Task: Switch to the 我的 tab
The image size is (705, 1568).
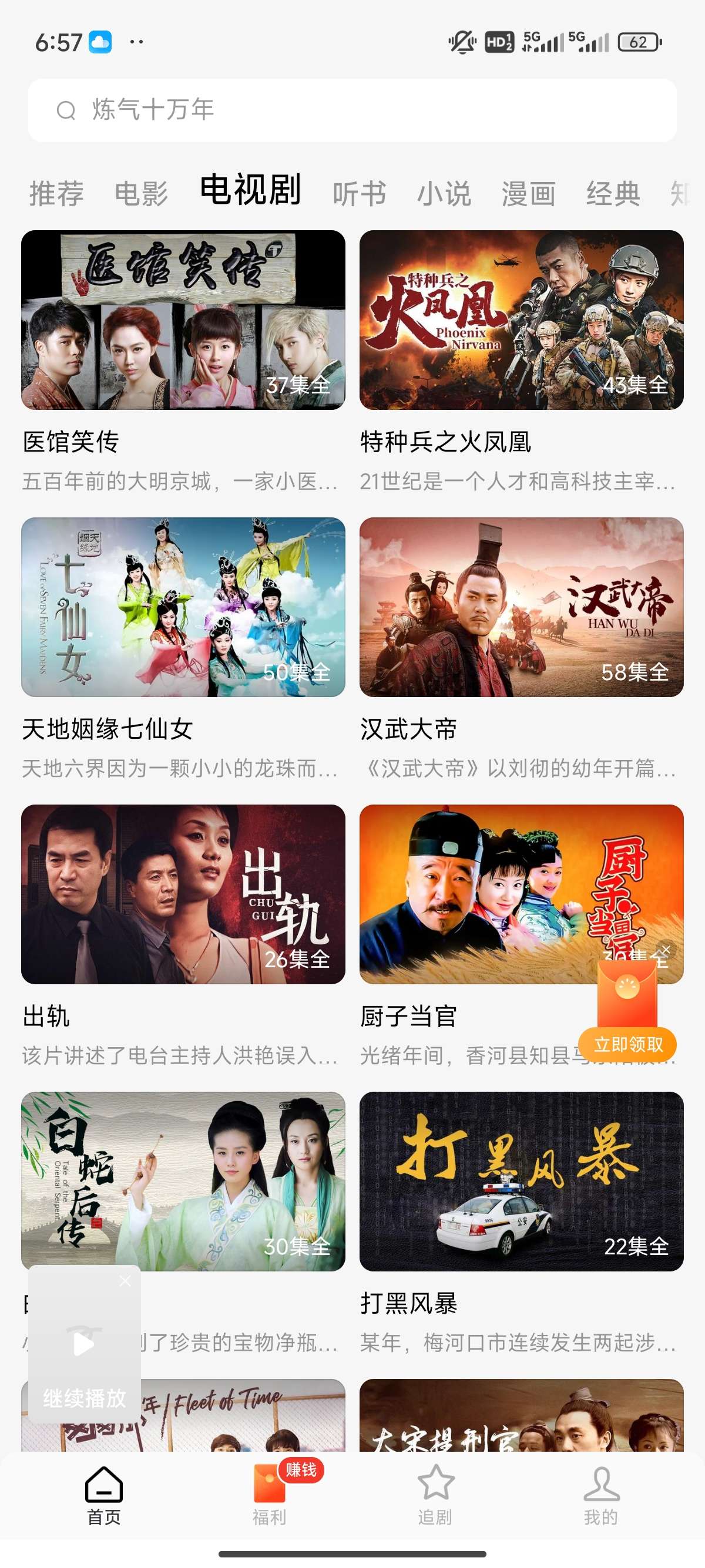Action: [x=601, y=1494]
